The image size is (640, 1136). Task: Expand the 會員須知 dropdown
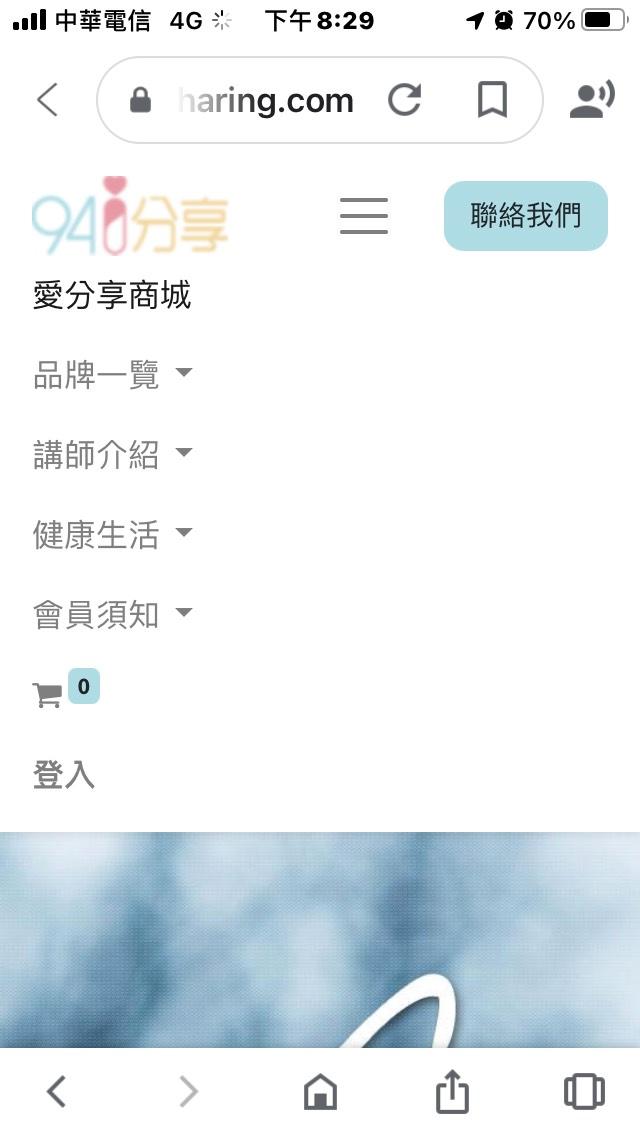(112, 615)
